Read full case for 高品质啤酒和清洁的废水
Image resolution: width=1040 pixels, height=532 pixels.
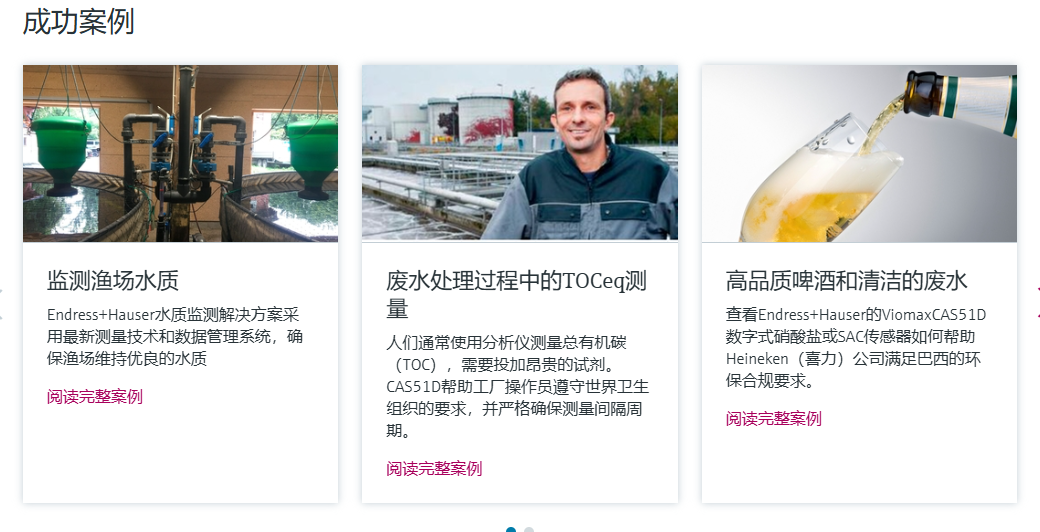pos(774,418)
